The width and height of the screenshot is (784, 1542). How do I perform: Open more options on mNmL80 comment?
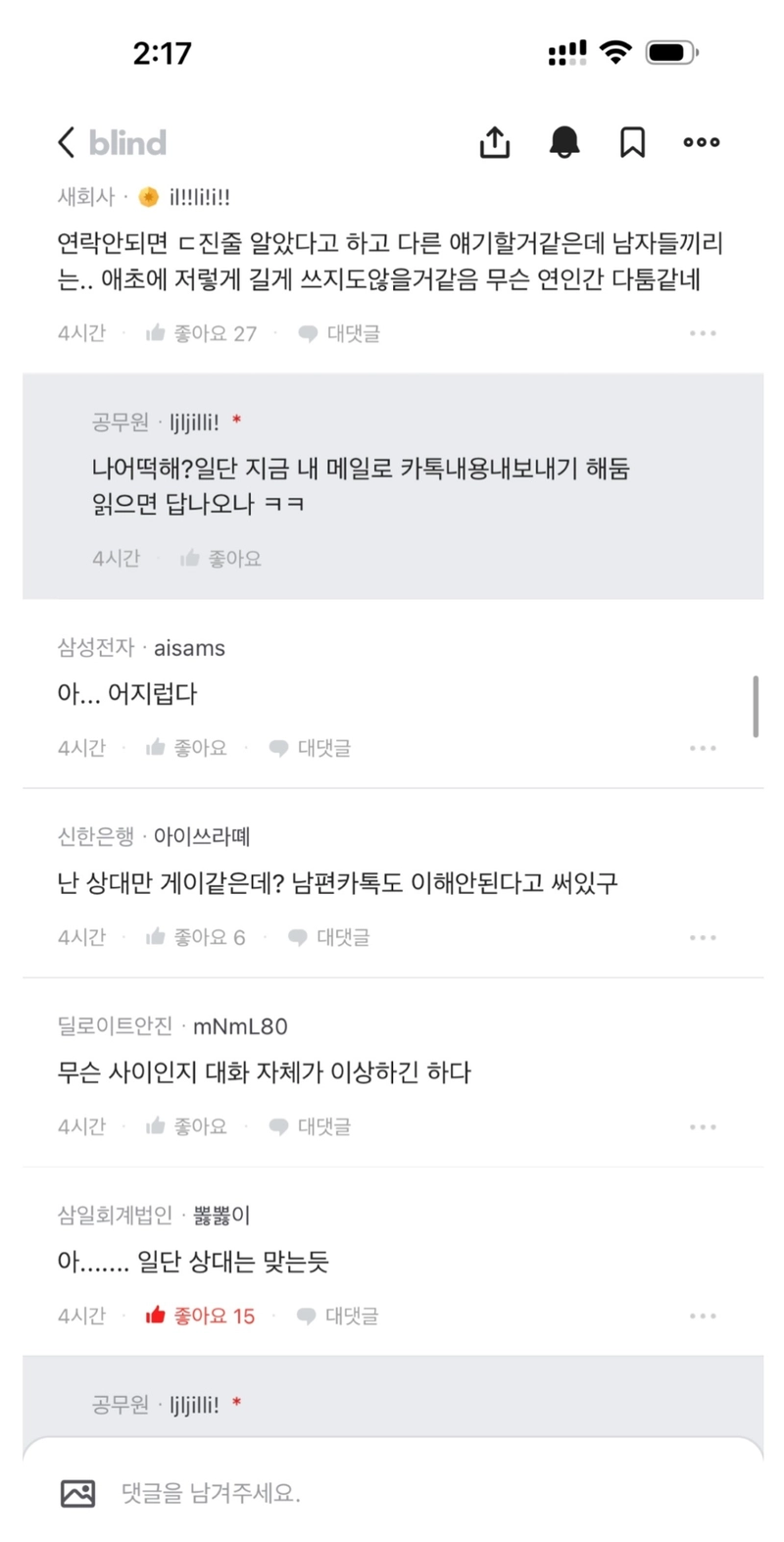[x=703, y=1126]
